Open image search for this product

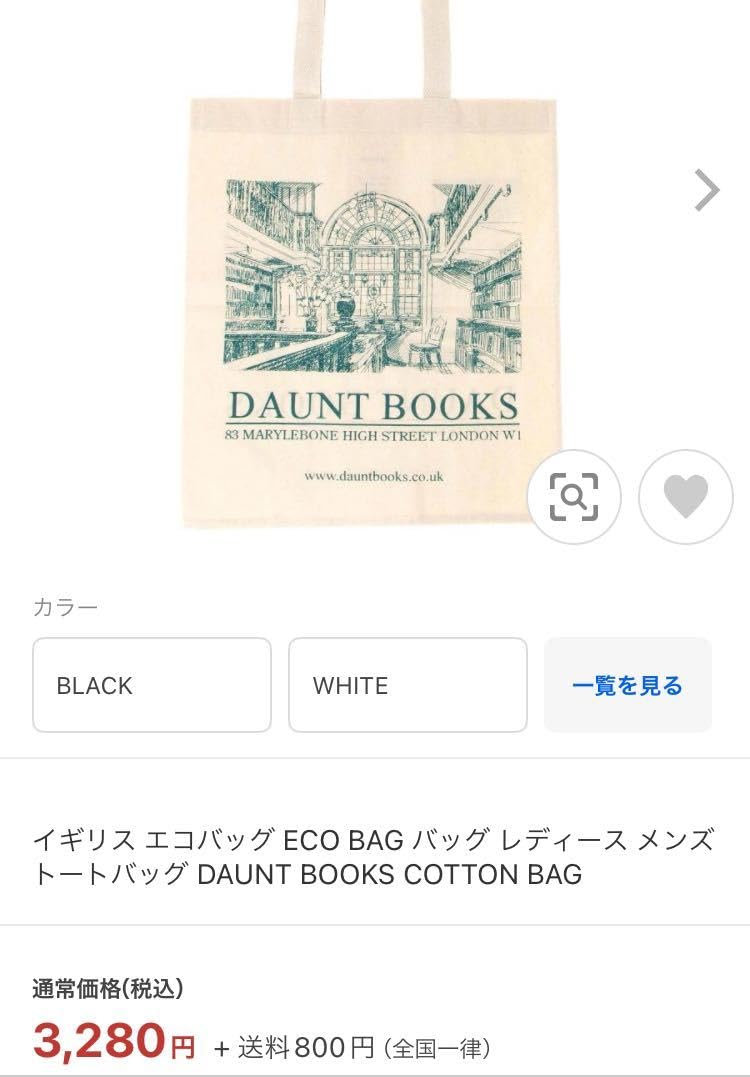574,497
